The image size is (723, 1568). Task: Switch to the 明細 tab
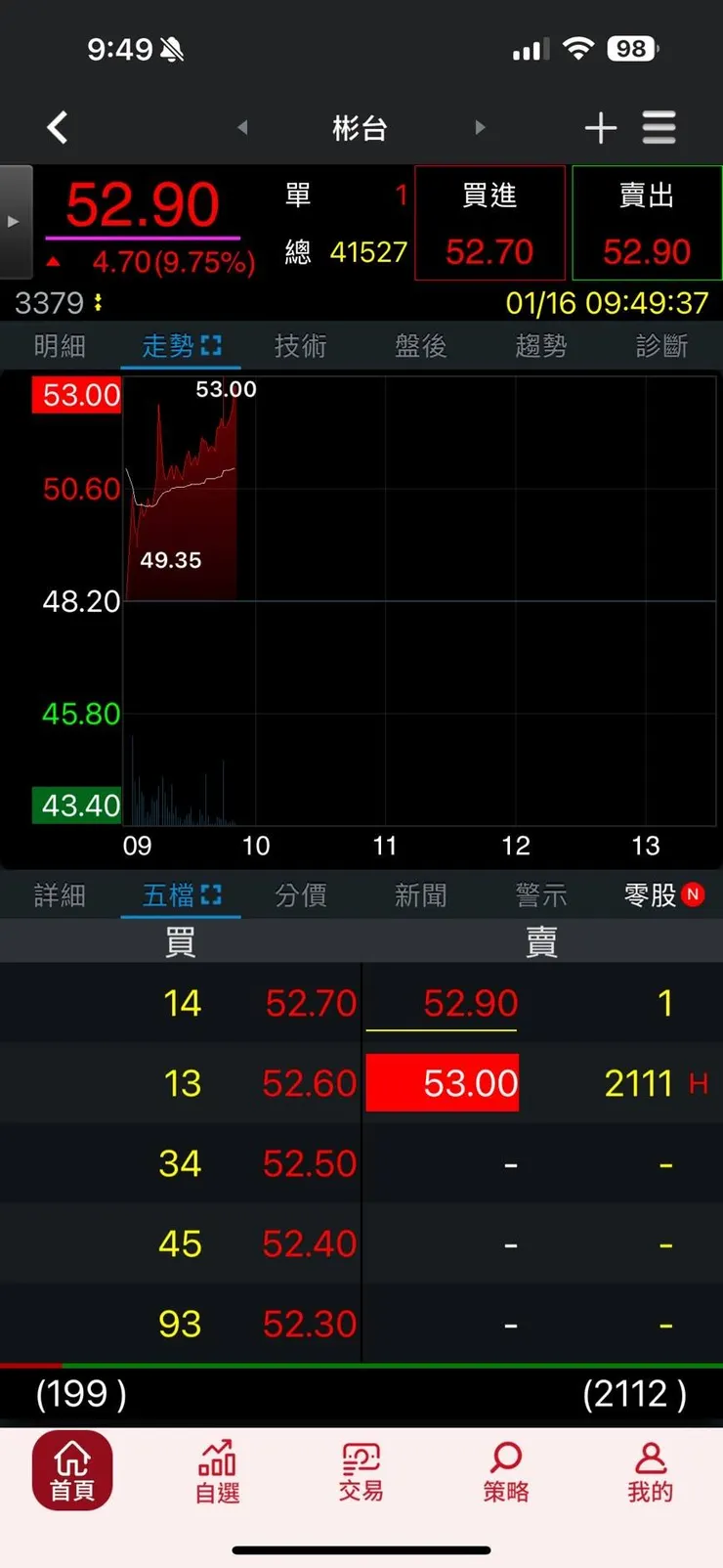(60, 346)
